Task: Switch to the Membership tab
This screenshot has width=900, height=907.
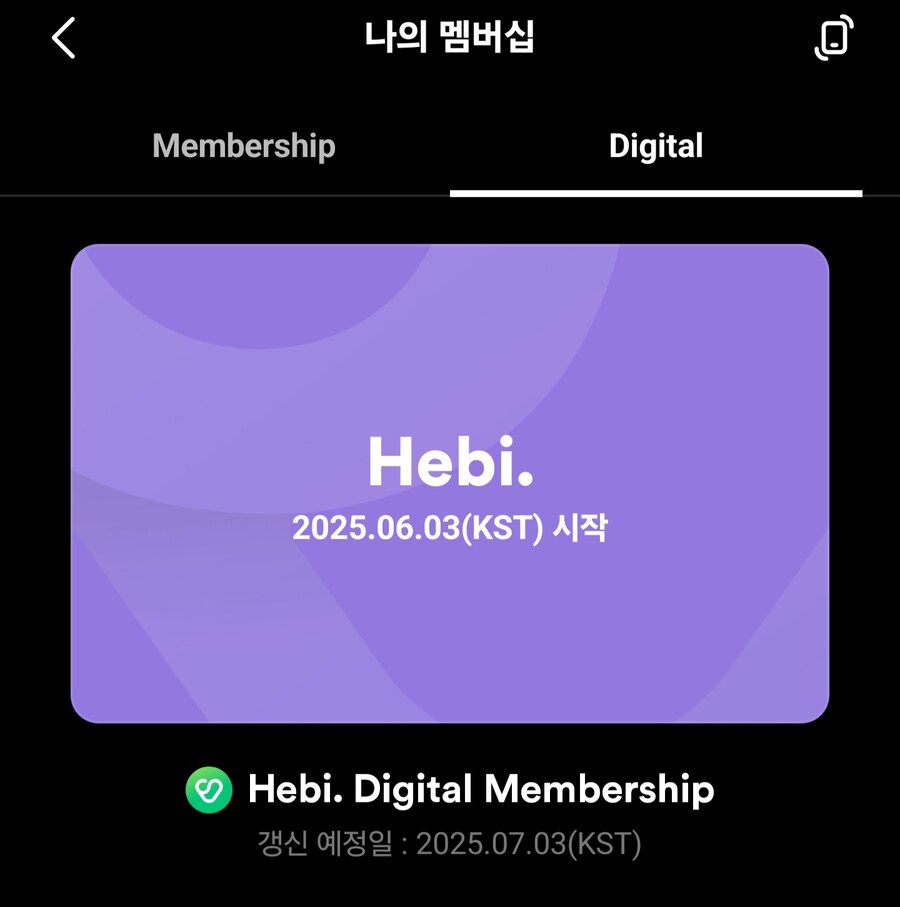Action: 243,146
